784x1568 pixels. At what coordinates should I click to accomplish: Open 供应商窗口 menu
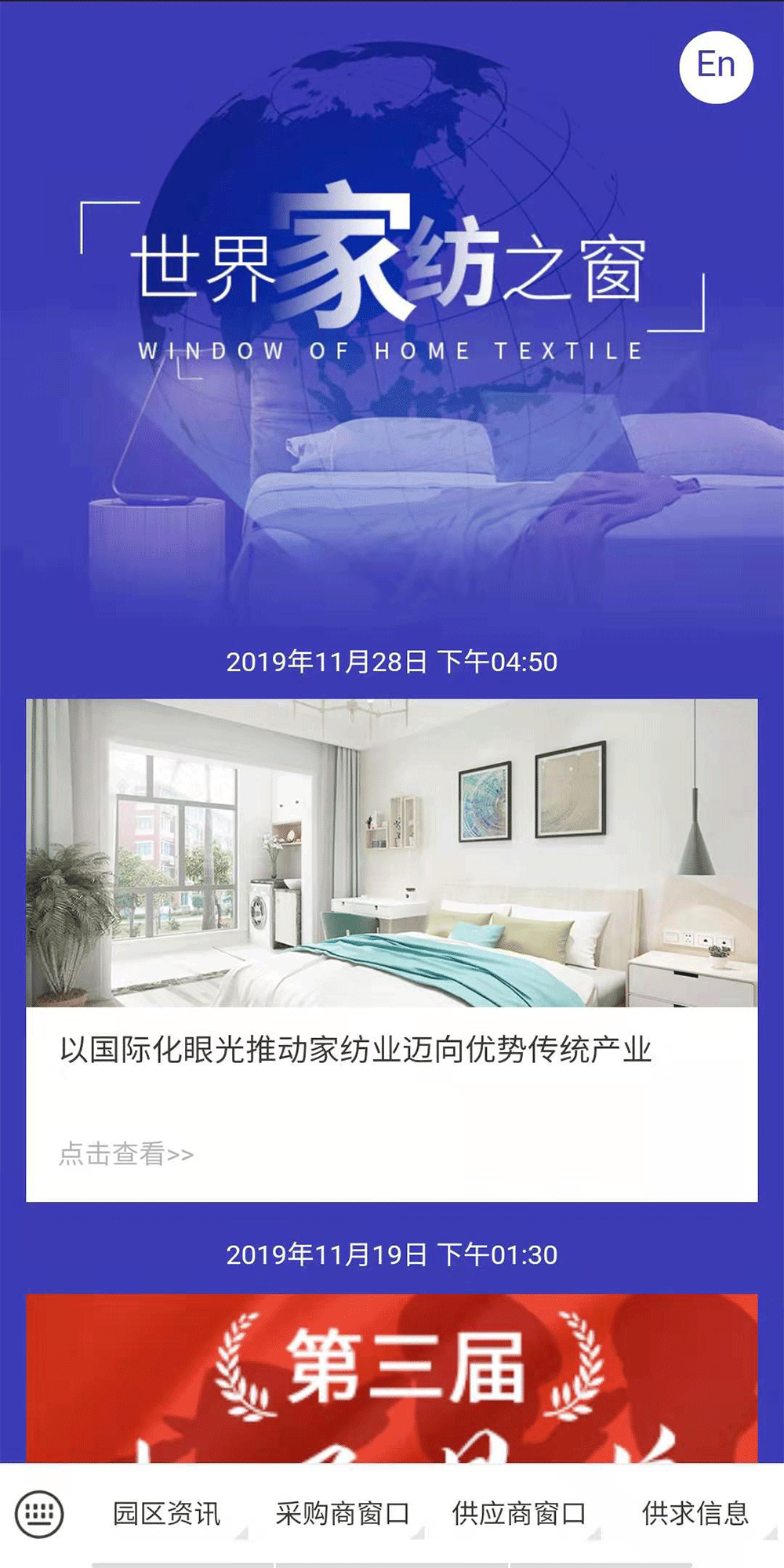(x=519, y=1514)
